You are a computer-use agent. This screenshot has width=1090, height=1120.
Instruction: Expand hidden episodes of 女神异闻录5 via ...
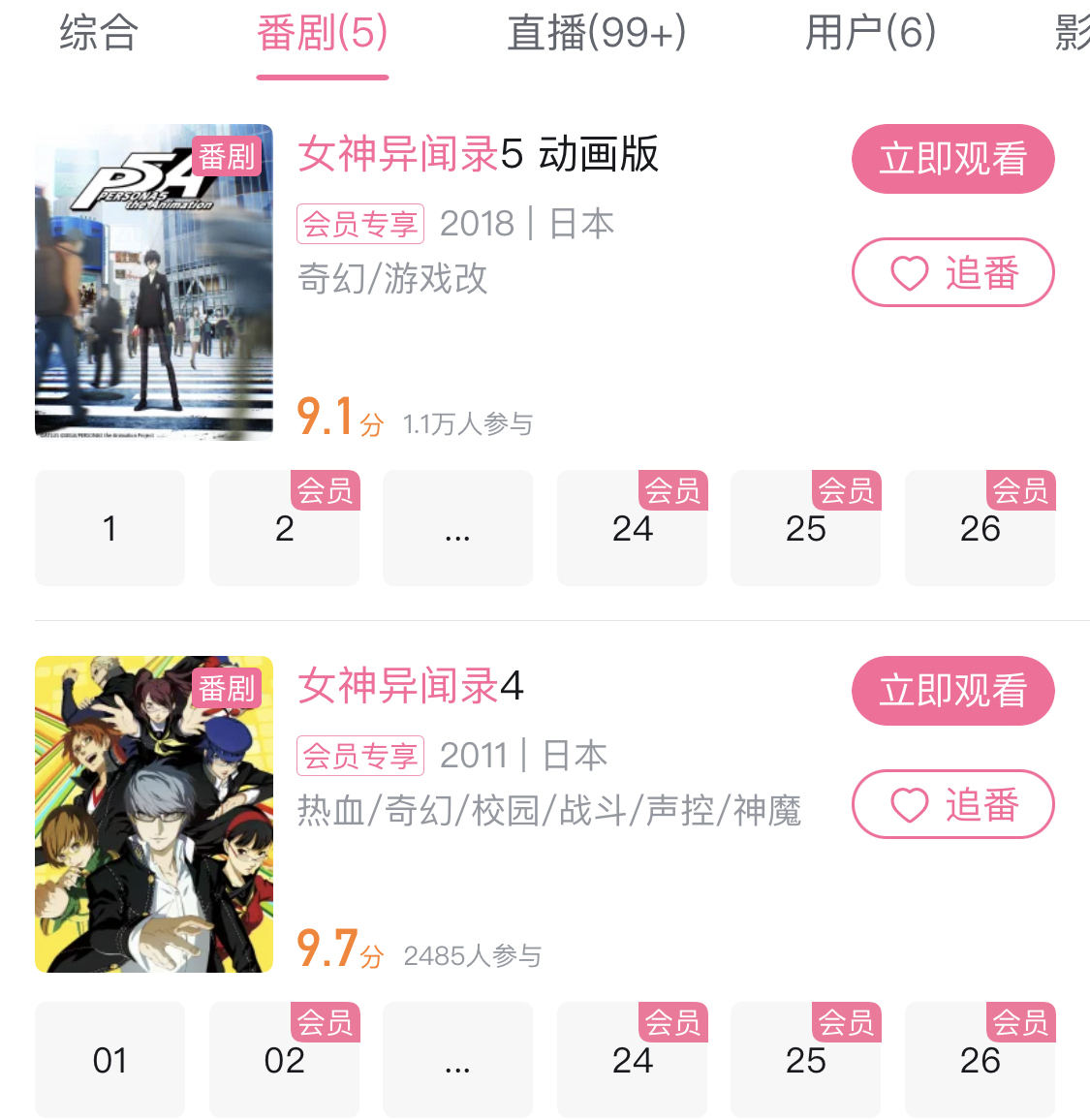[457, 528]
